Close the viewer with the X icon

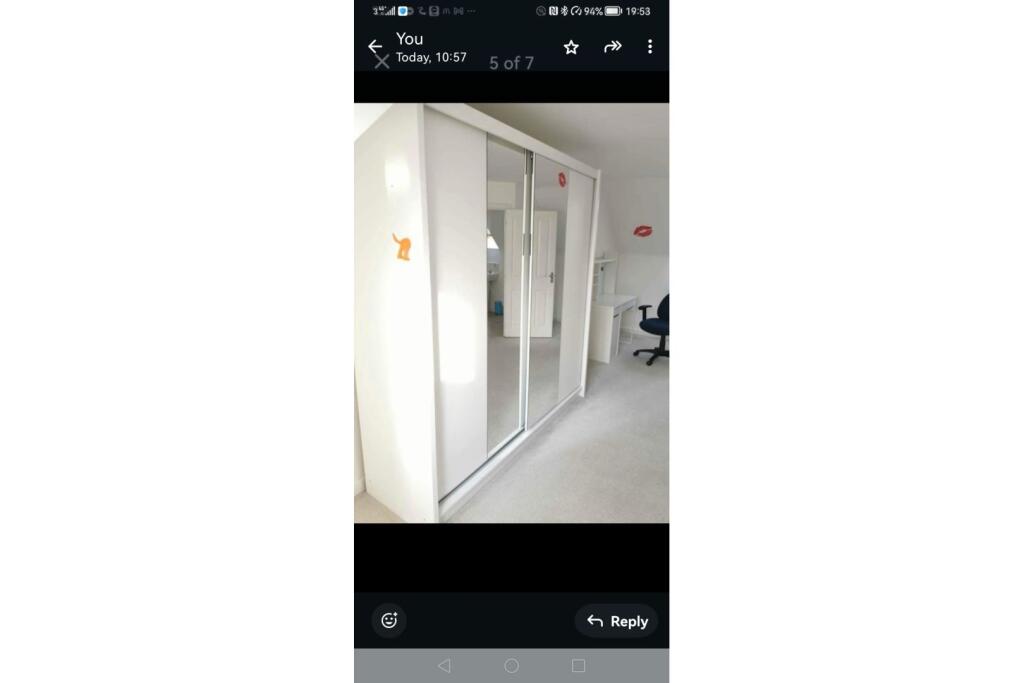pos(381,62)
